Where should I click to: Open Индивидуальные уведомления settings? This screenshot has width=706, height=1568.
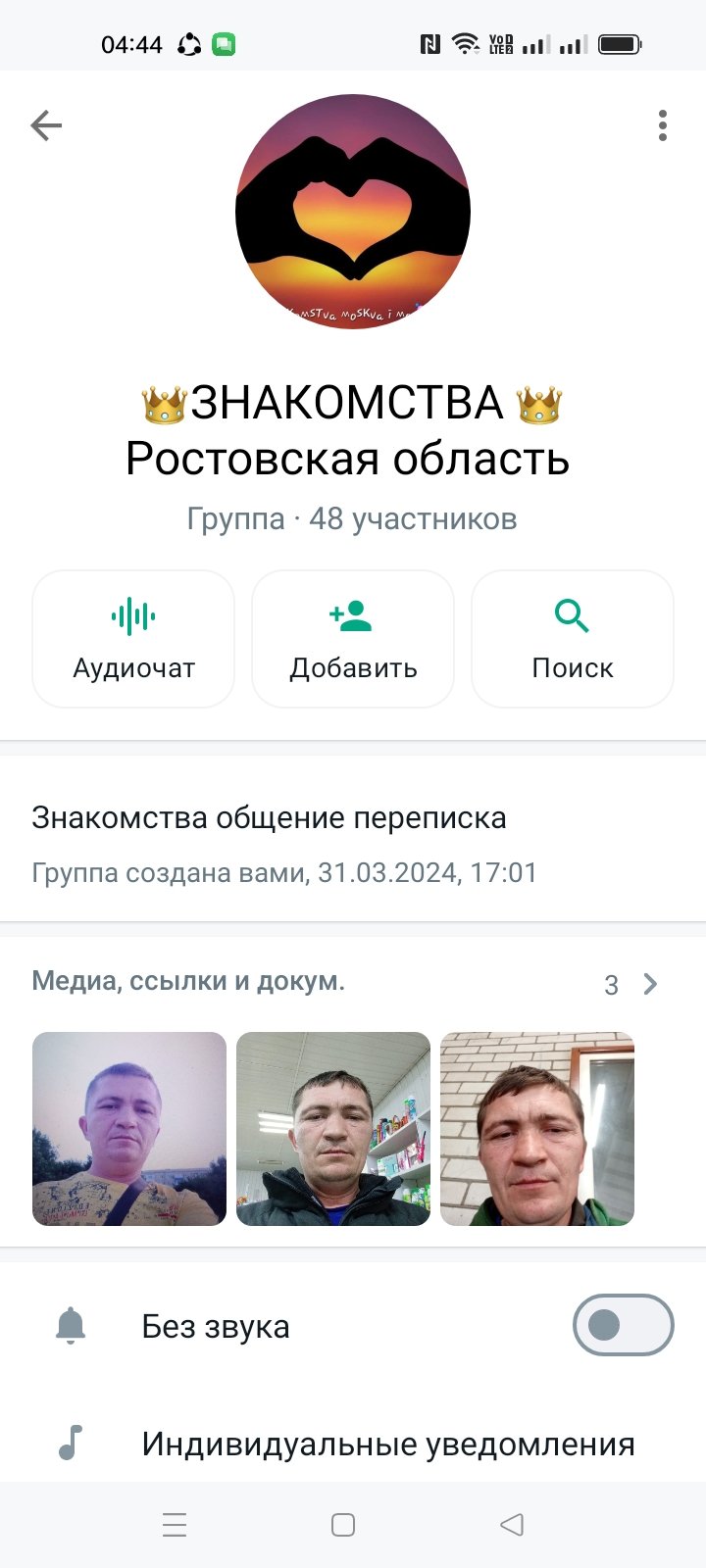[x=387, y=1444]
